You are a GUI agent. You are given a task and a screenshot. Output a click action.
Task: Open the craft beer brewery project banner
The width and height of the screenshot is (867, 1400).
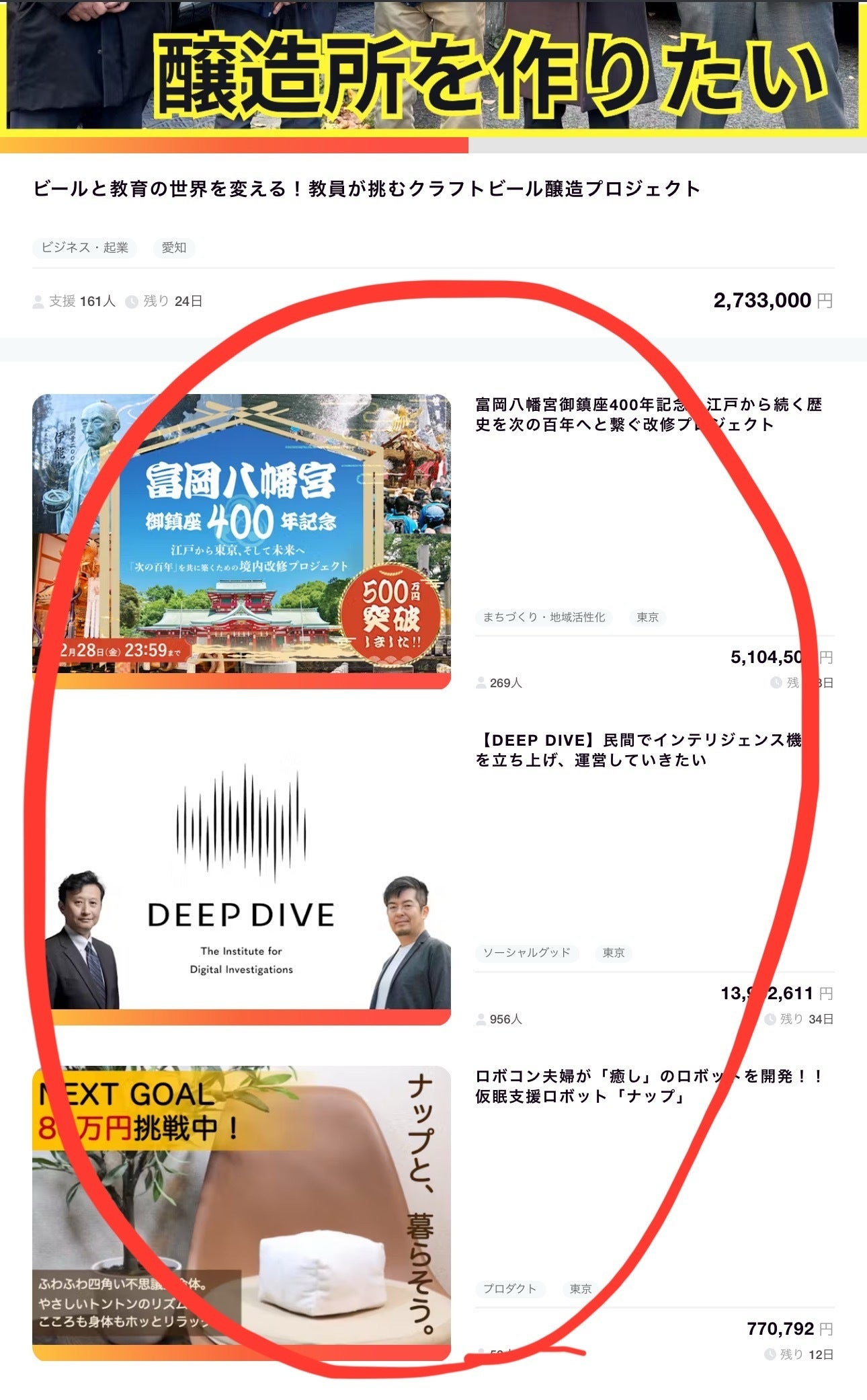pos(433,67)
